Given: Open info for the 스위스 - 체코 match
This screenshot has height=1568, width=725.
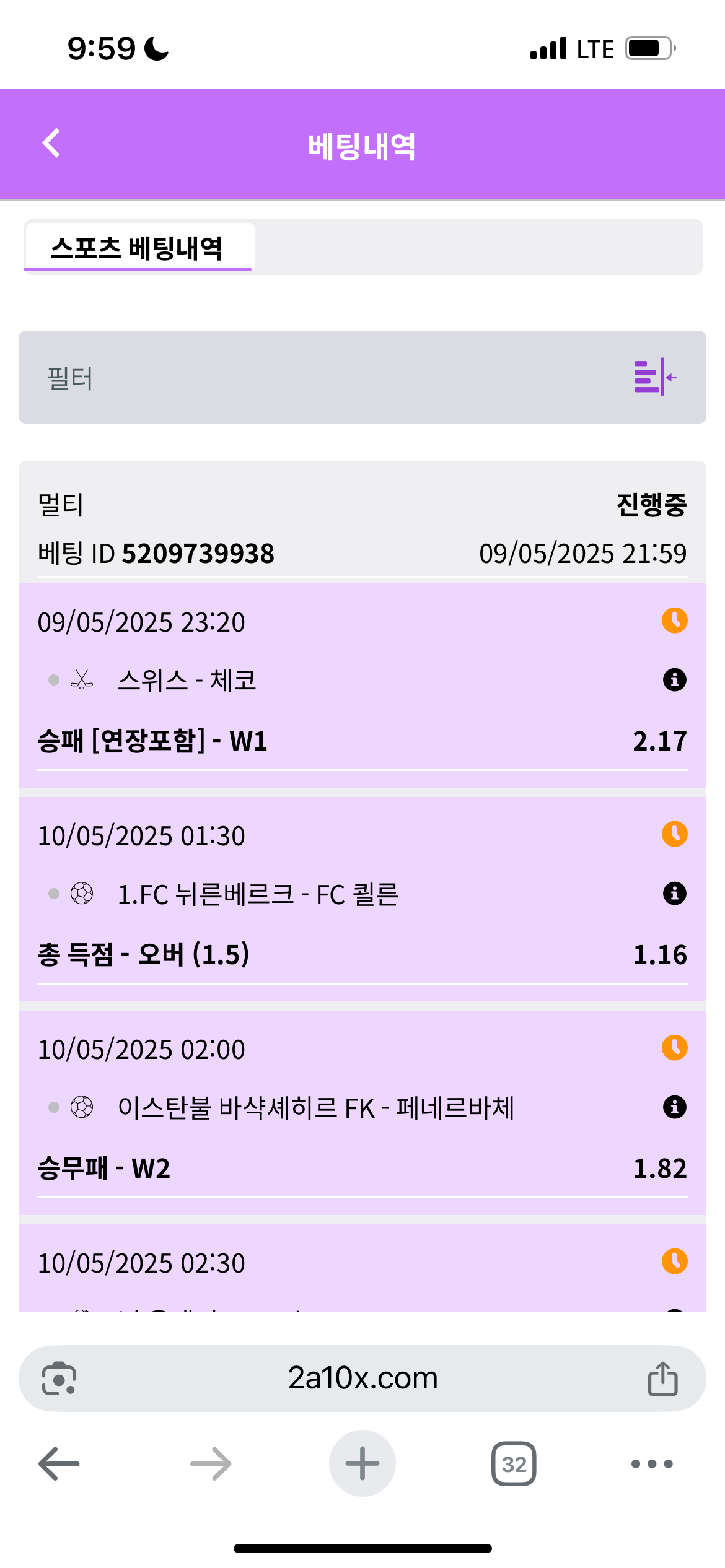Looking at the screenshot, I should (x=674, y=680).
